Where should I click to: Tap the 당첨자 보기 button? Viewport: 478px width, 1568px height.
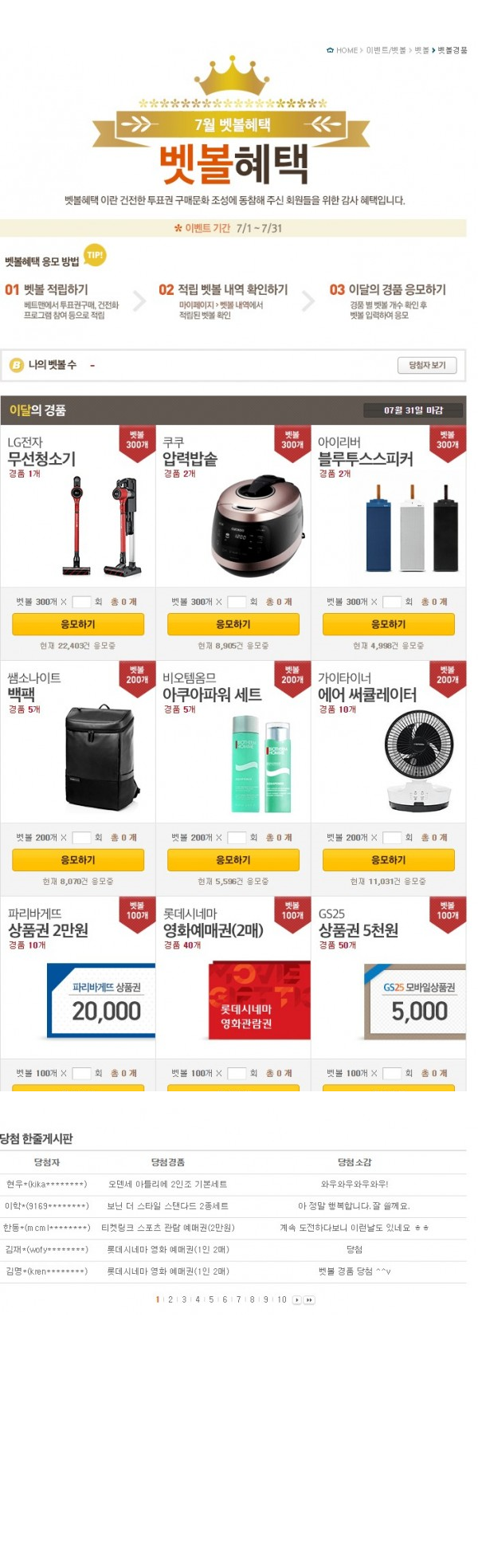pos(427,365)
